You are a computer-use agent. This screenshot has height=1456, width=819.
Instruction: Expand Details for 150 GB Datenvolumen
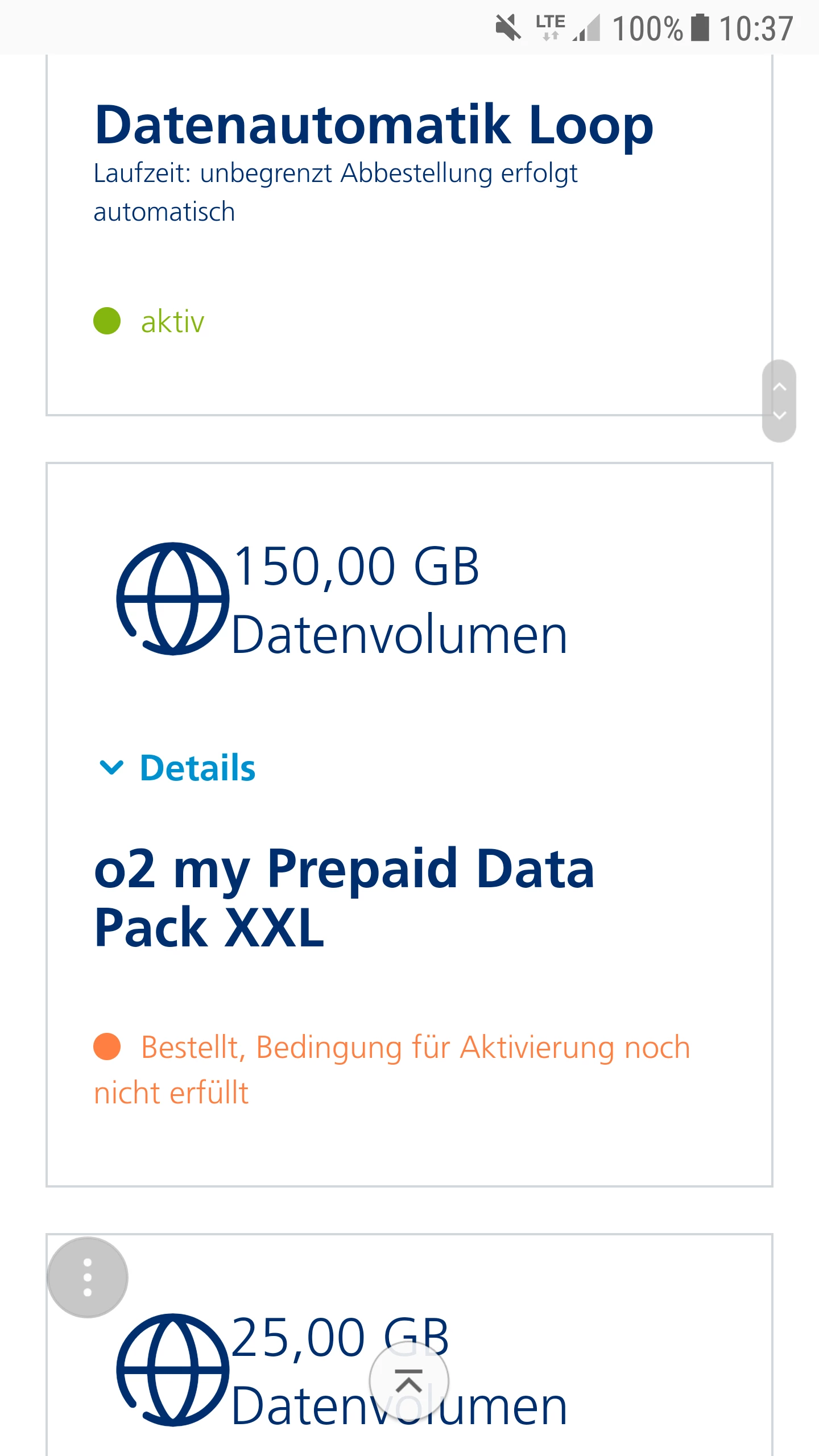(x=177, y=768)
